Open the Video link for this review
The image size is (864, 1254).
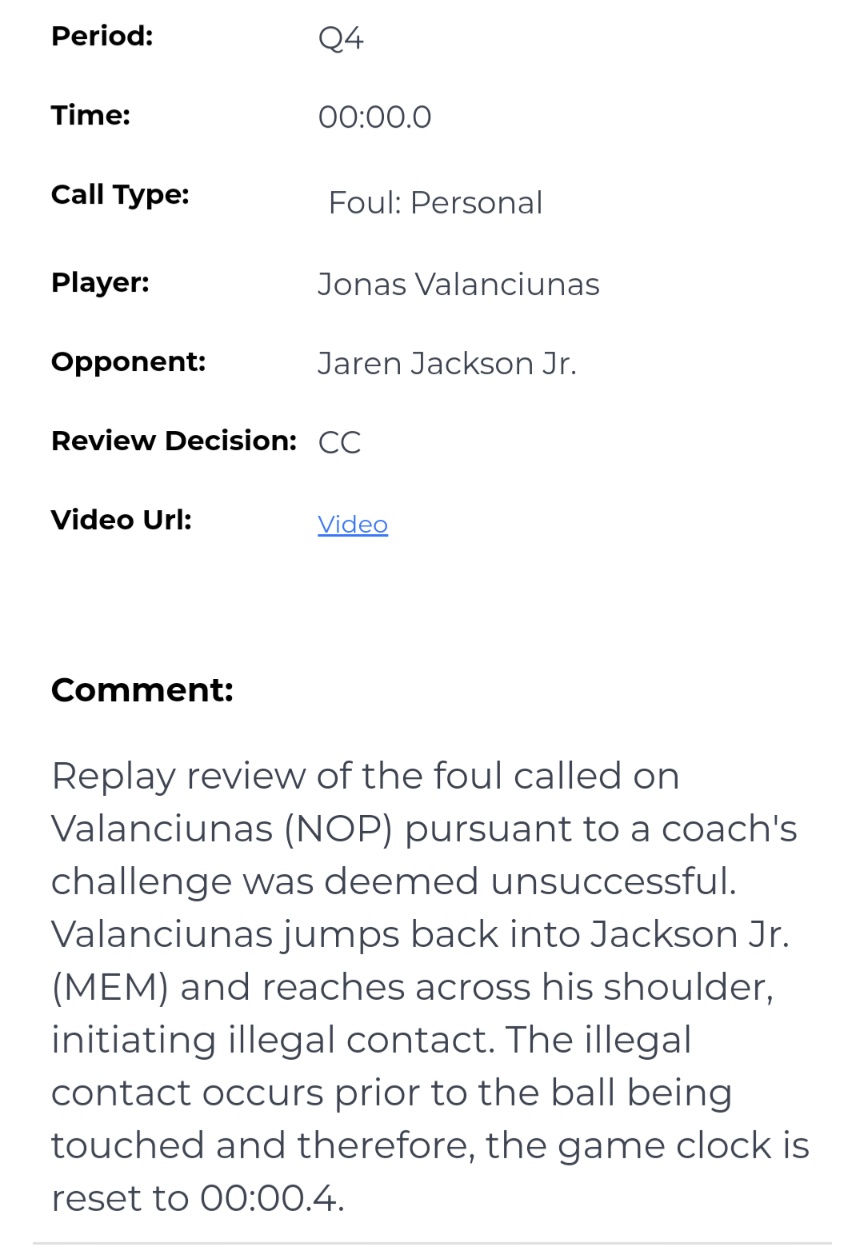pyautogui.click(x=352, y=525)
